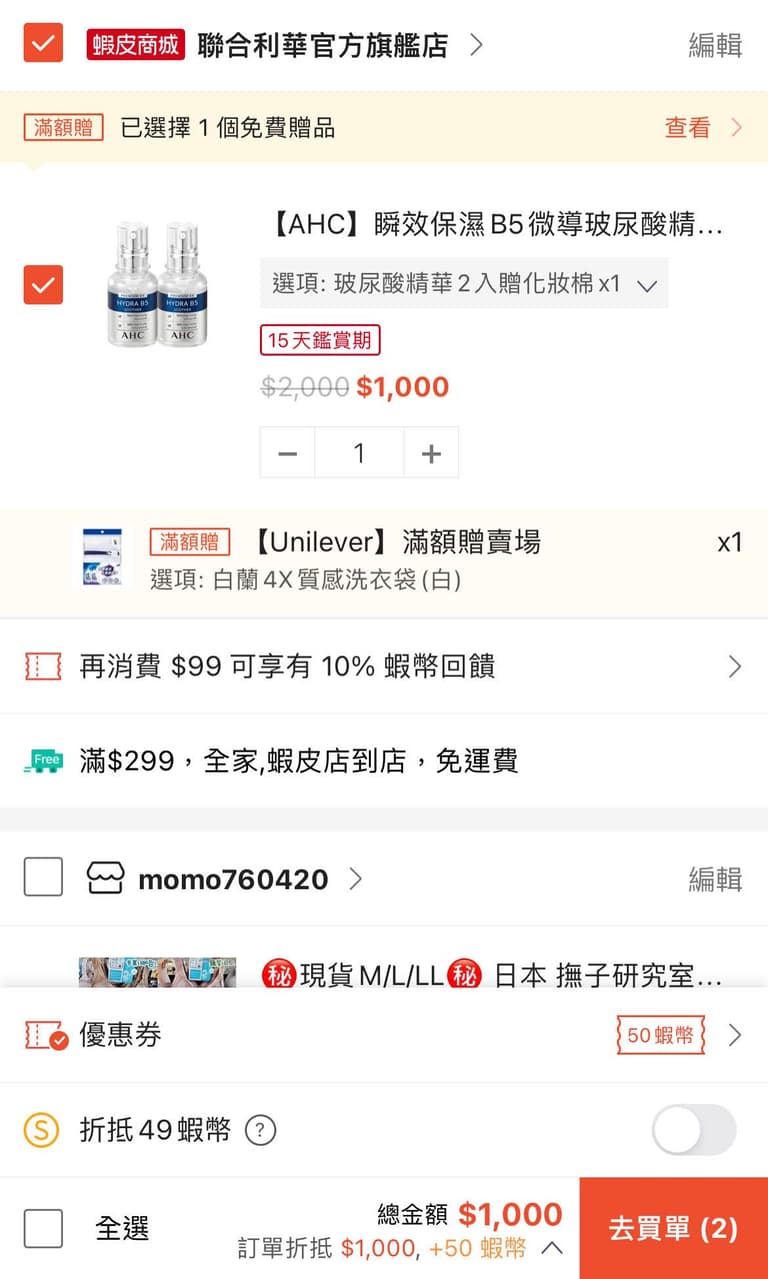Click 編輯 next to 聯合利華官方旗艦店
Image resolution: width=768 pixels, height=1279 pixels.
(x=714, y=44)
